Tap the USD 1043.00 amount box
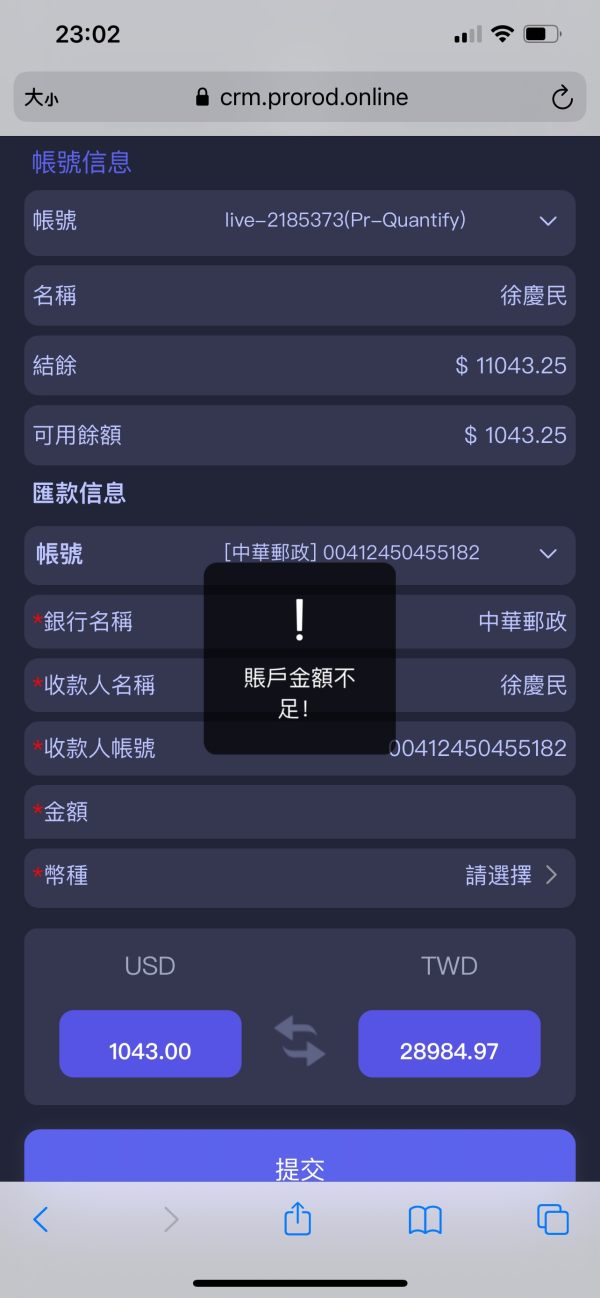The width and height of the screenshot is (600, 1298). pyautogui.click(x=150, y=1044)
